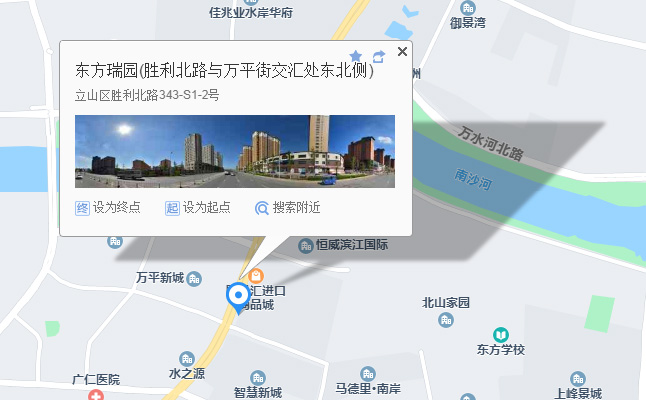Open the 上峰景城 map marker
The image size is (646, 400).
(x=576, y=378)
